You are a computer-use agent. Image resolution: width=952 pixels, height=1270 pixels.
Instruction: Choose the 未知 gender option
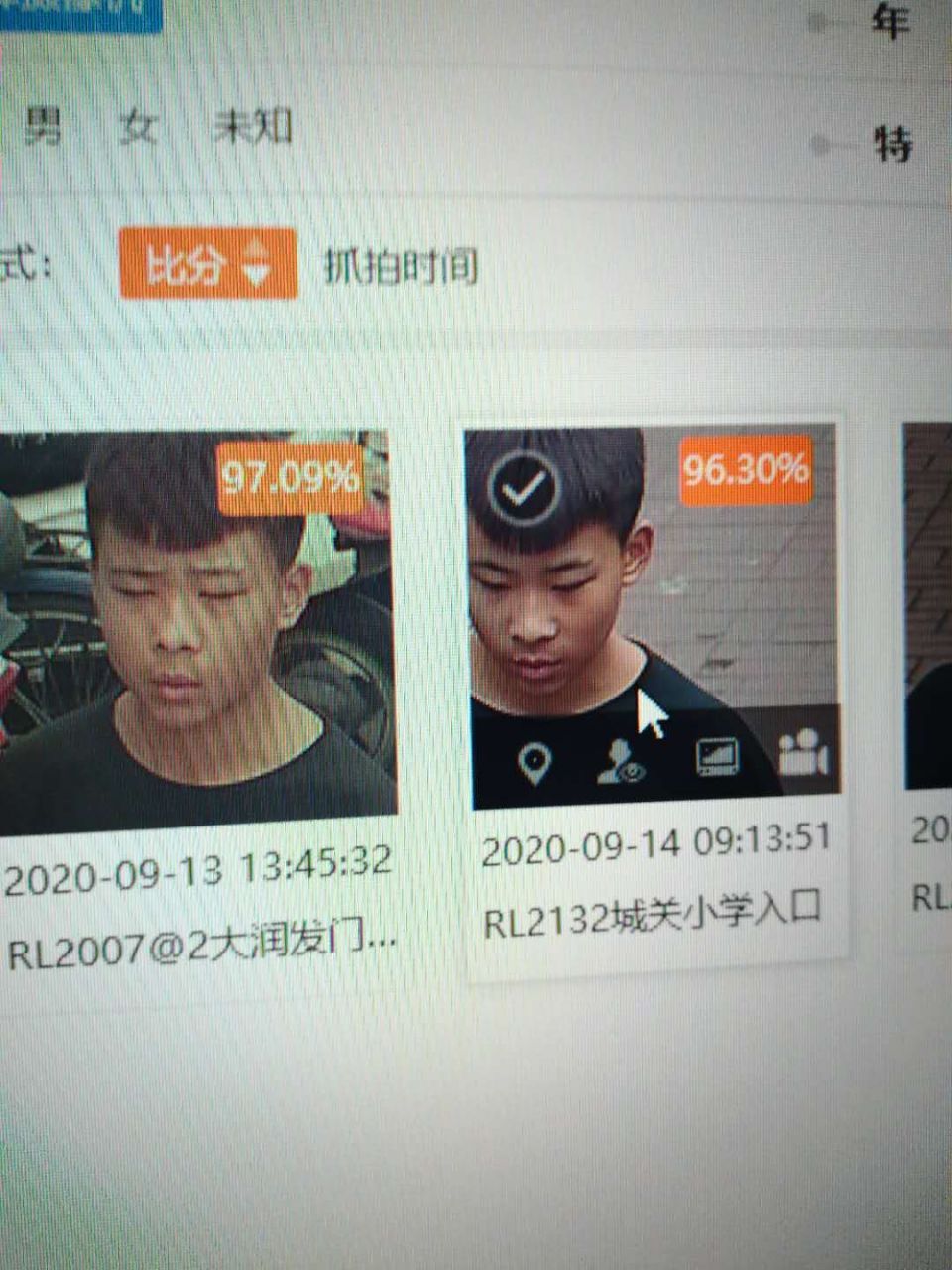(252, 127)
